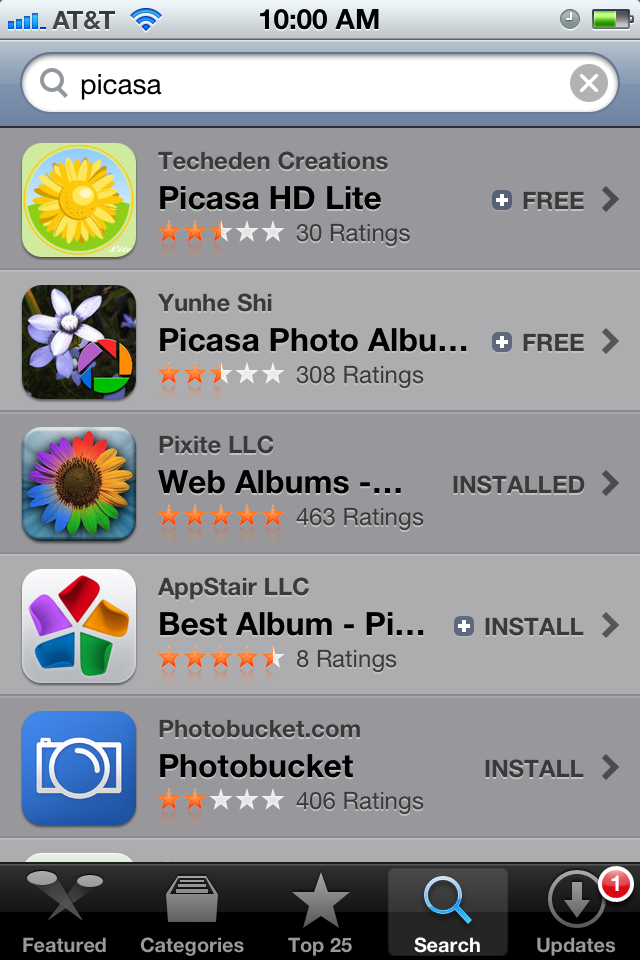Go to the Top 25 tab
Viewport: 640px width, 960px height.
click(x=320, y=912)
